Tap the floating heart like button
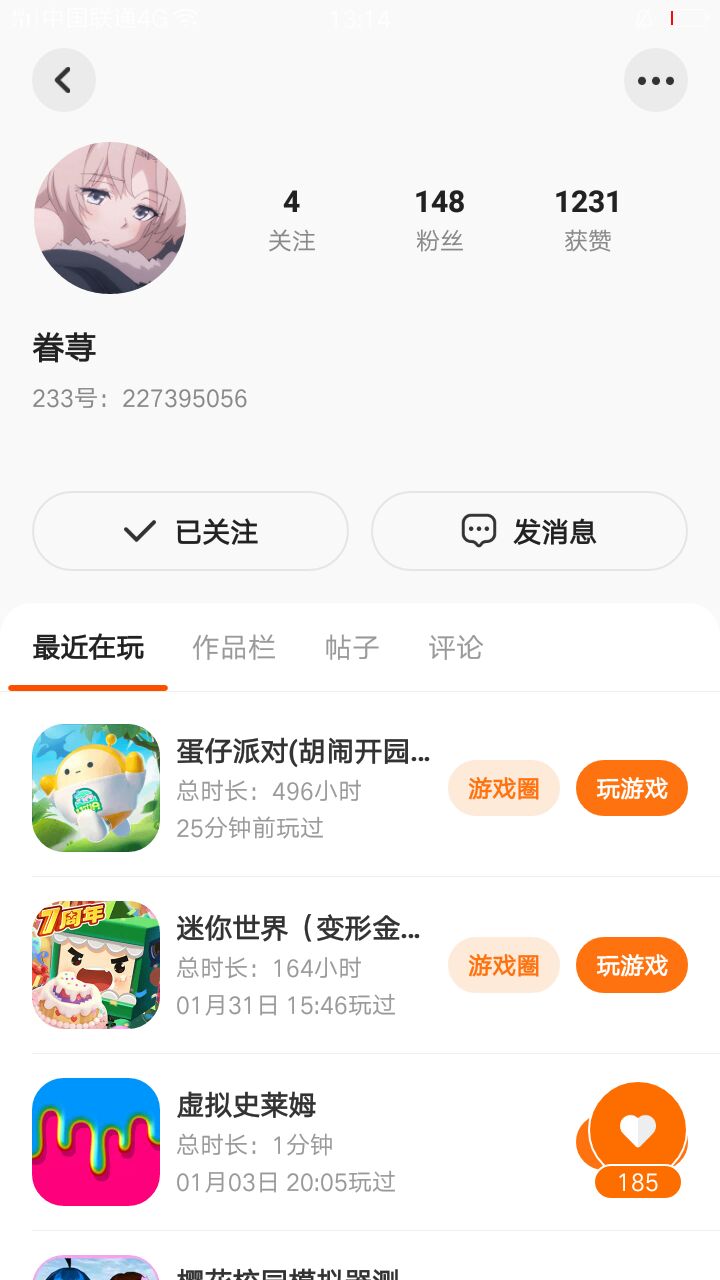 pyautogui.click(x=637, y=1132)
